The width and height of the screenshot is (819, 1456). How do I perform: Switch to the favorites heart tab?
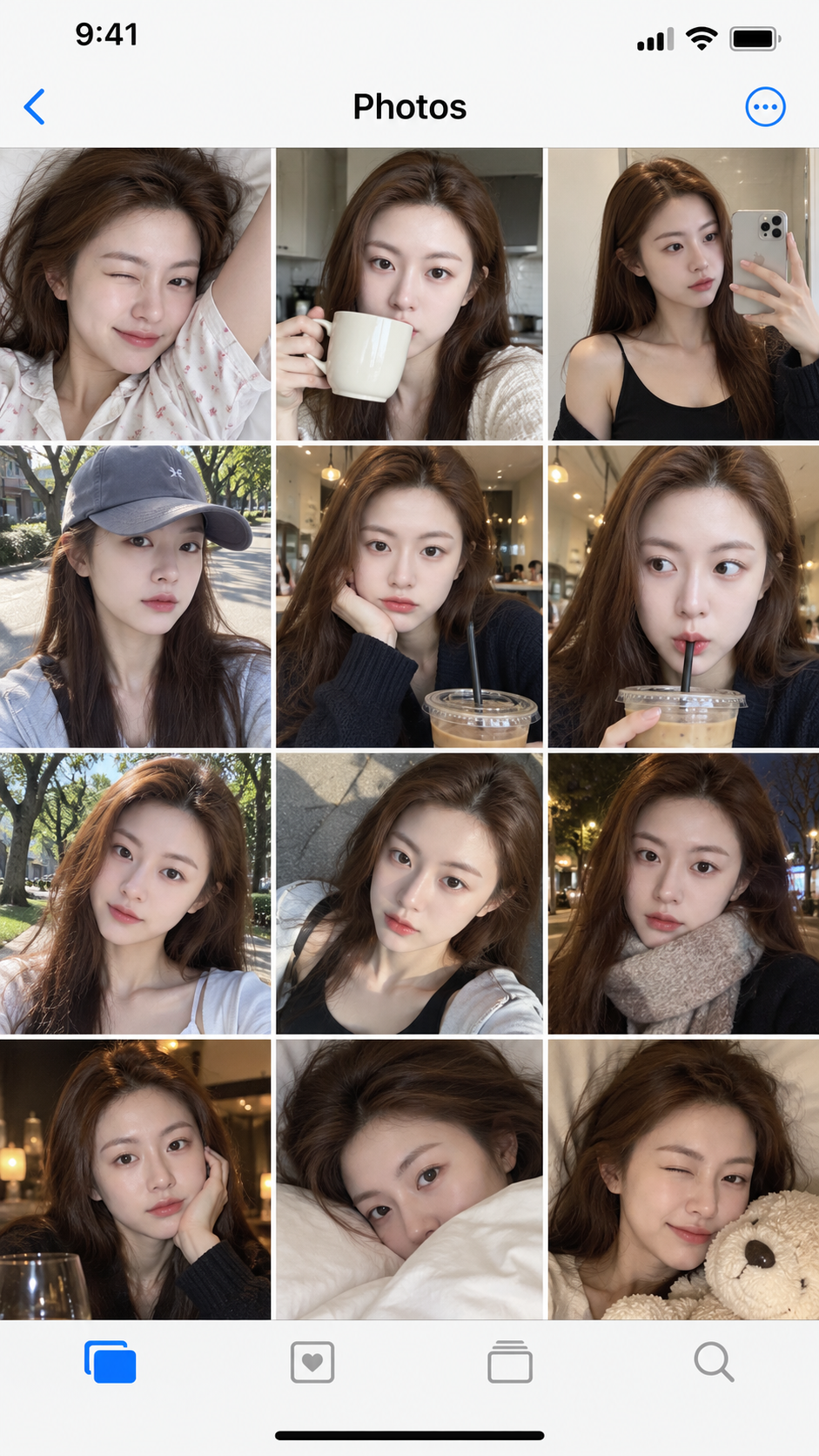(x=312, y=1362)
